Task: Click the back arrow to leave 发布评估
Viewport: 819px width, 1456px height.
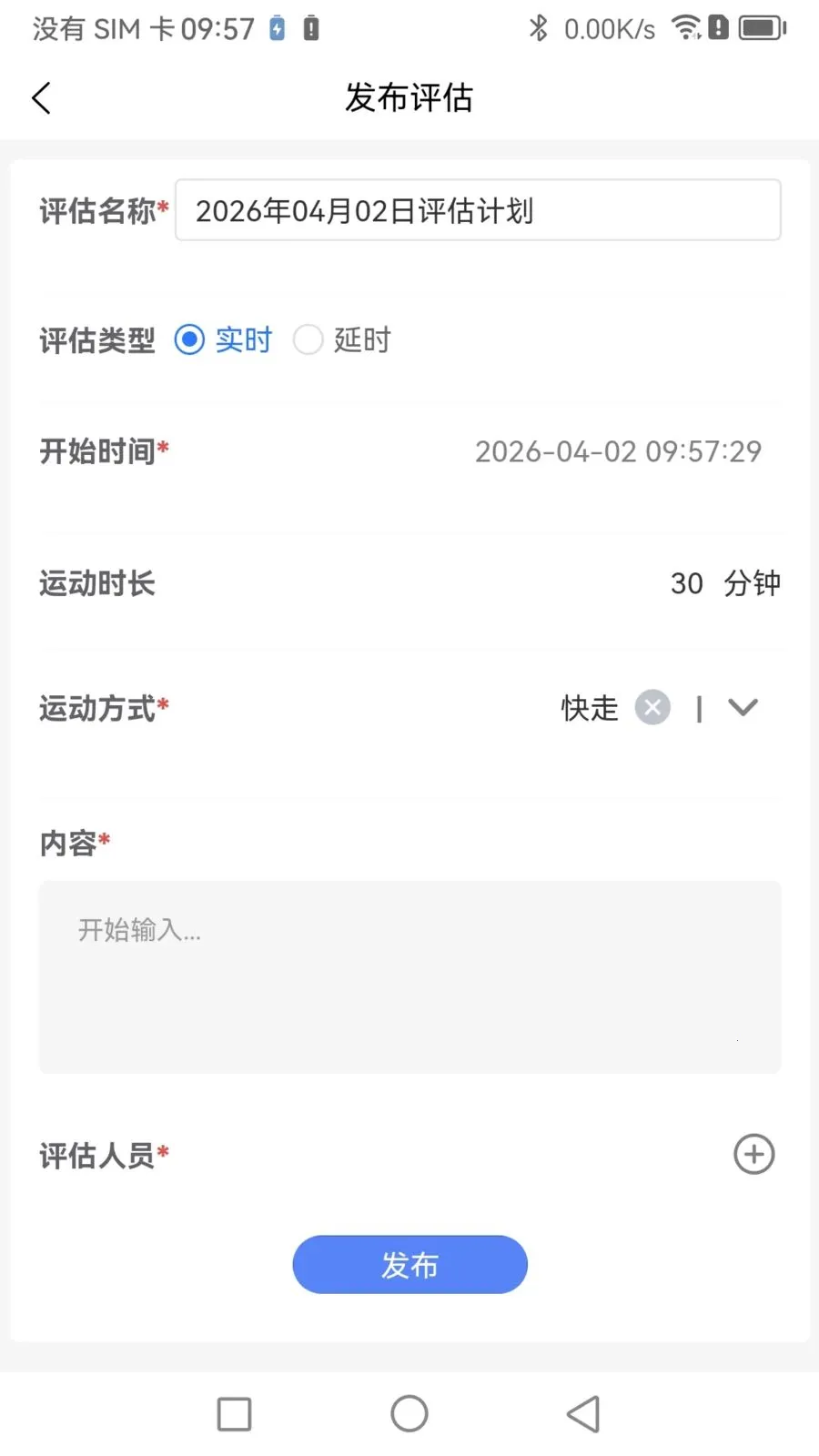Action: pyautogui.click(x=41, y=97)
